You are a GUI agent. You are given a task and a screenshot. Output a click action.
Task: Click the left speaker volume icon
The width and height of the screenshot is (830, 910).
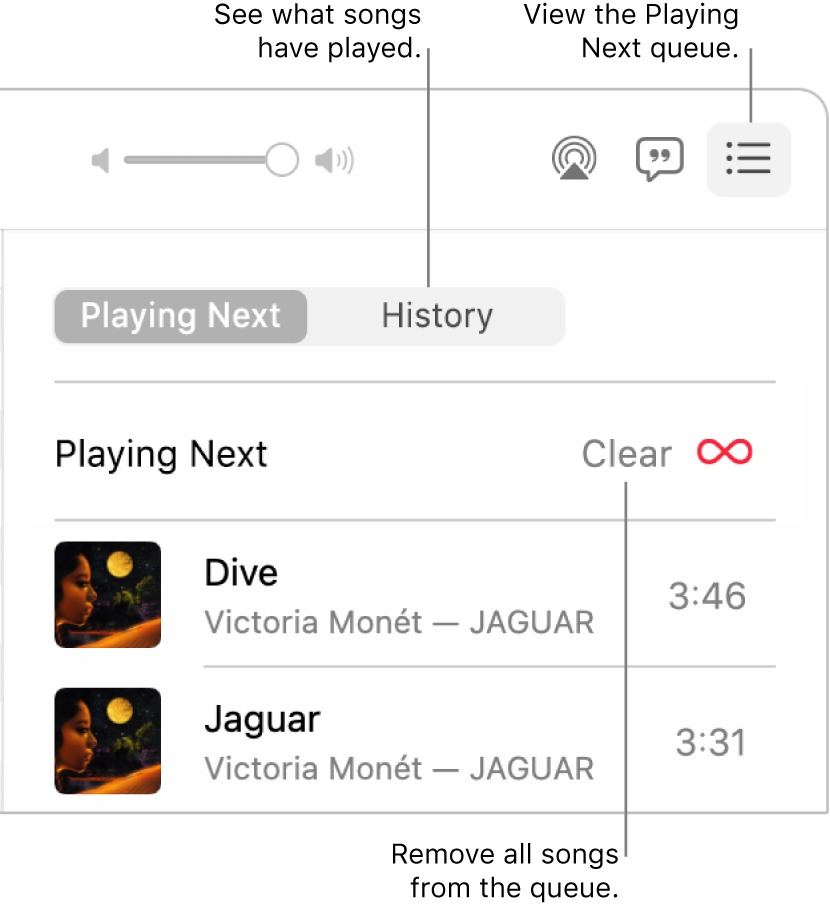(99, 159)
